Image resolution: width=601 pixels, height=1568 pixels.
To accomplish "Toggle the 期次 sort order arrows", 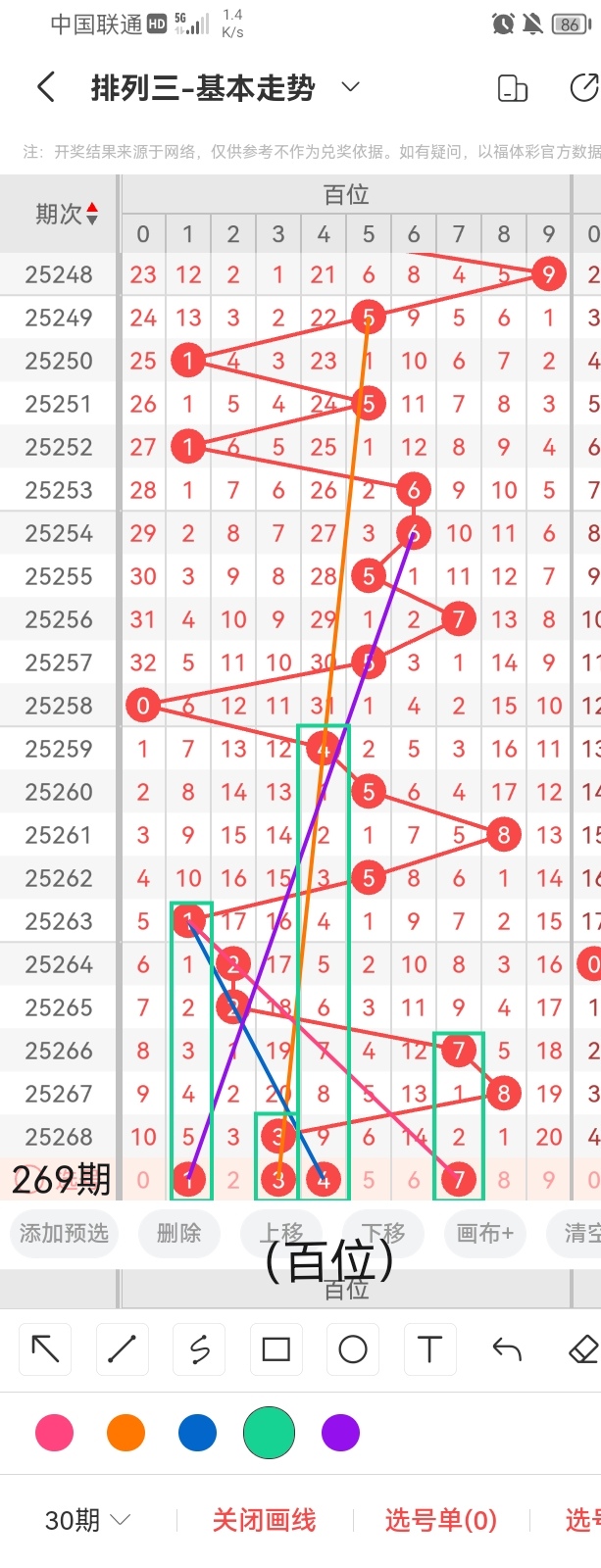I will coord(92,214).
